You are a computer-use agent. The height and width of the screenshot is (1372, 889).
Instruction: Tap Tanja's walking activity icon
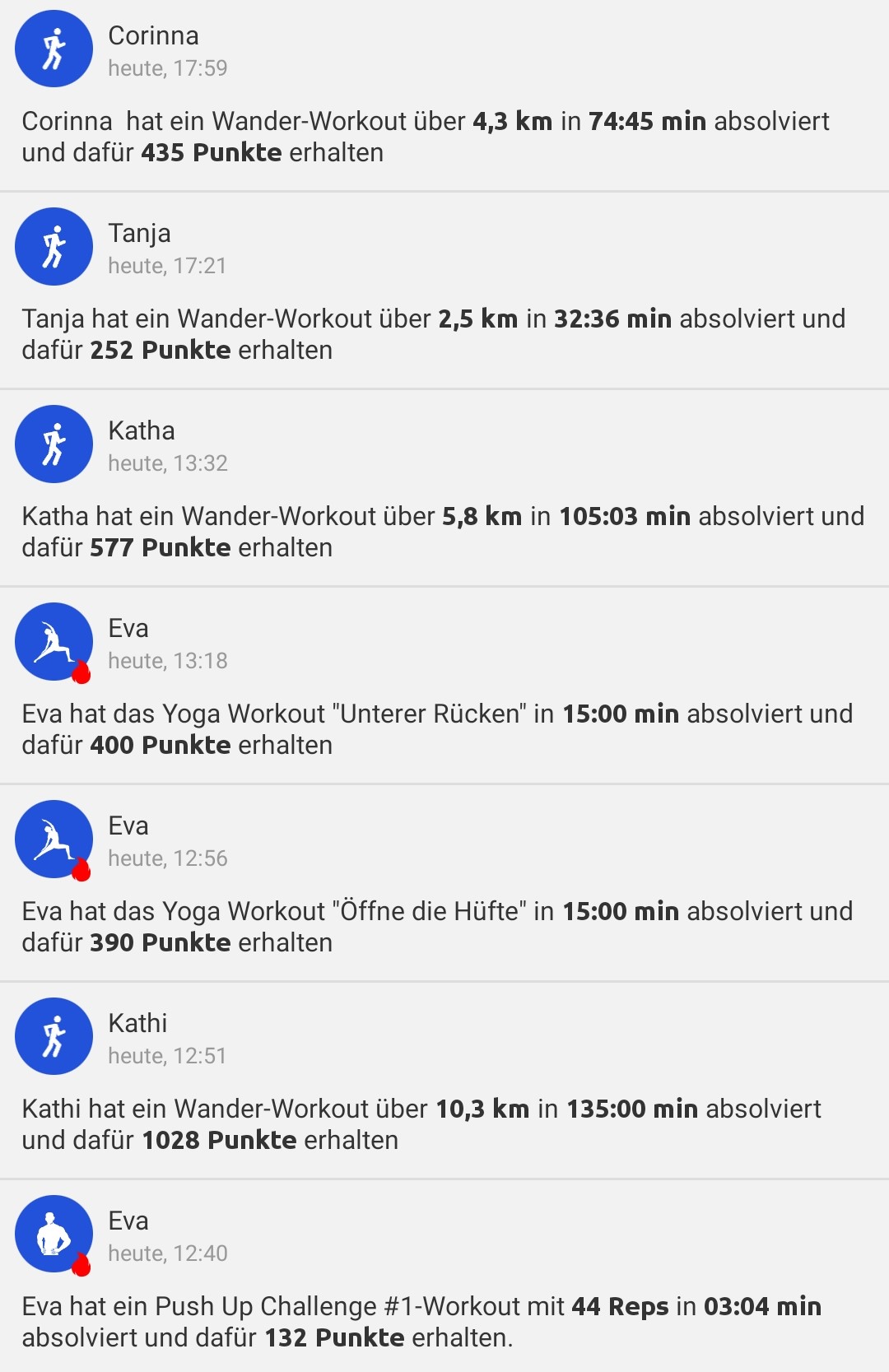click(x=54, y=246)
